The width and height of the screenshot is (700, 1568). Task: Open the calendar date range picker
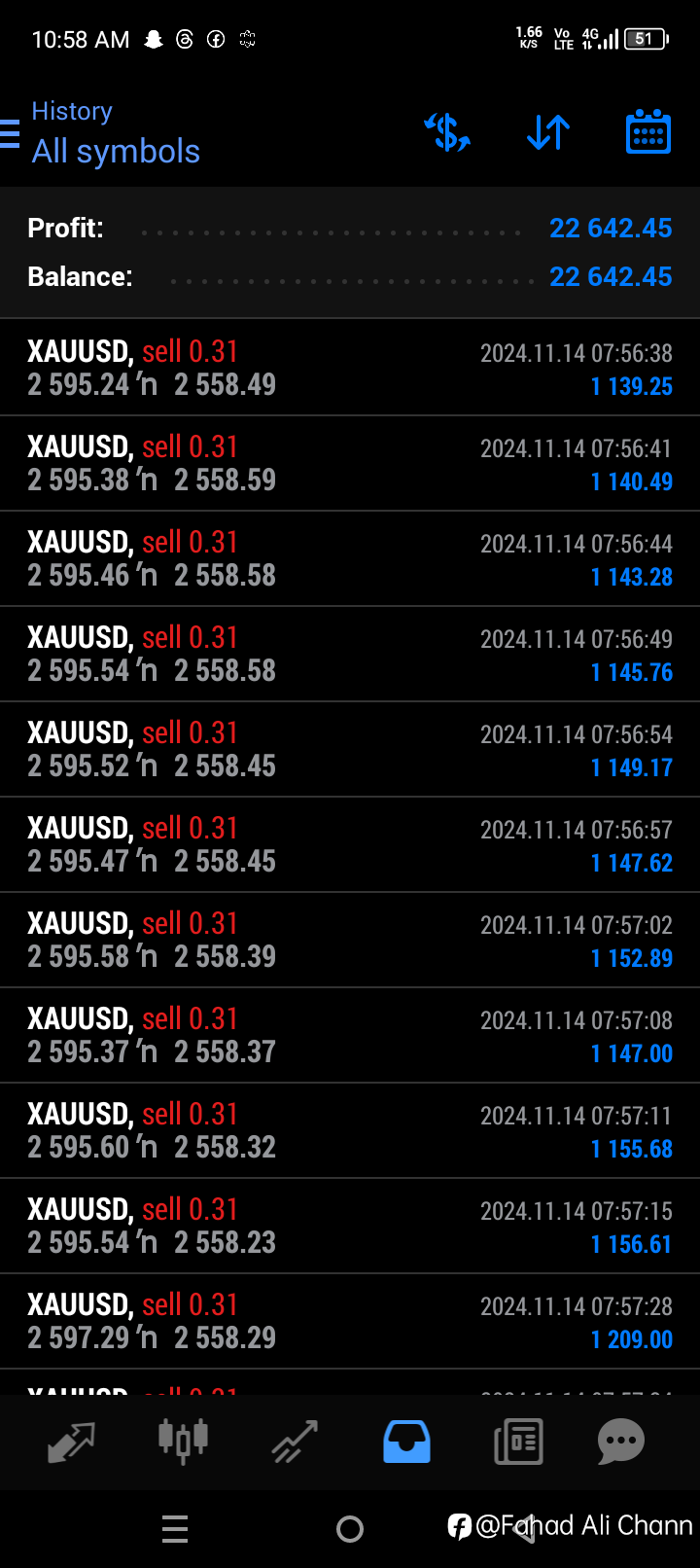point(647,132)
